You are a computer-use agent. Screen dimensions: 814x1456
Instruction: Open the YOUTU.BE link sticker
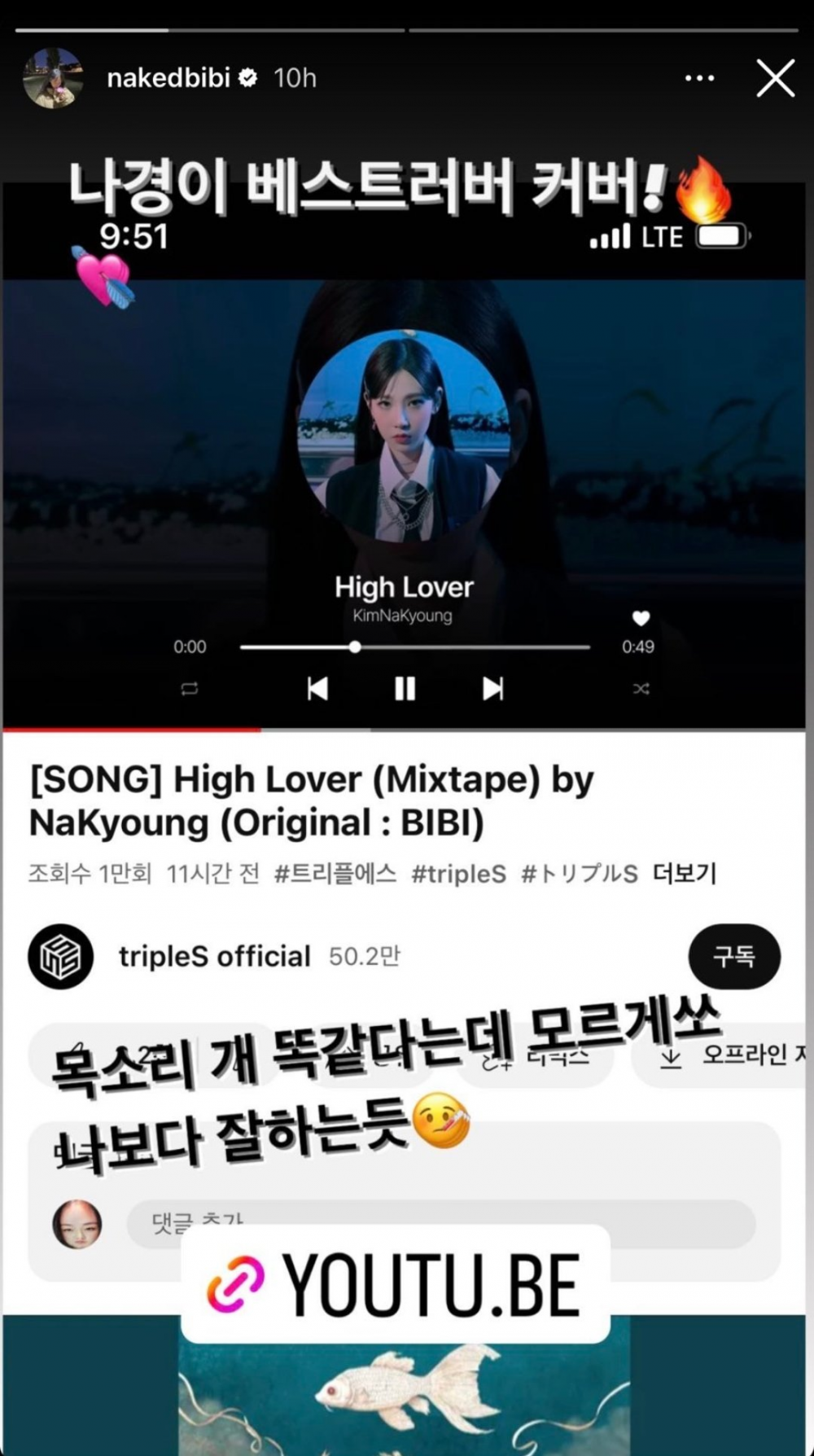coord(396,1284)
